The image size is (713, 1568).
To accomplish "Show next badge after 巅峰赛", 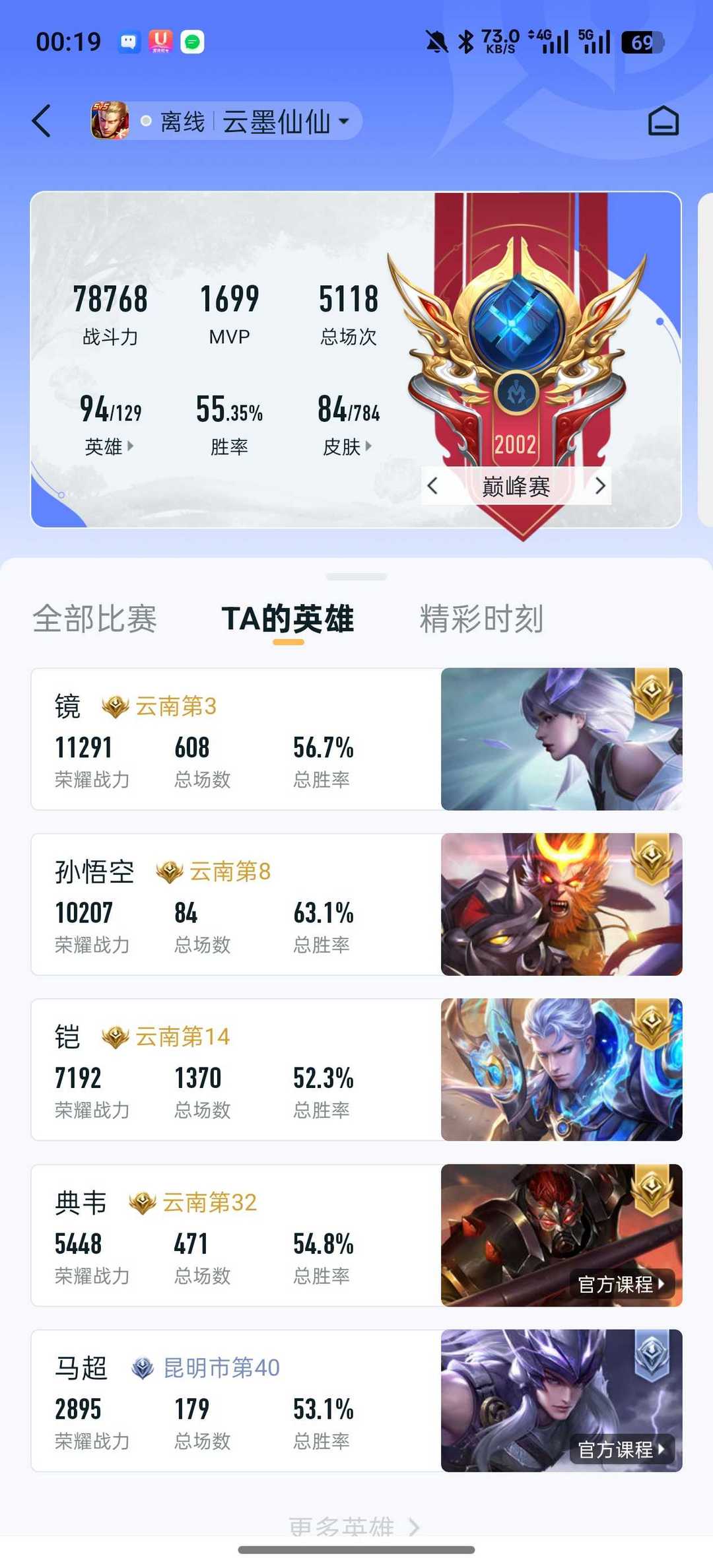I will pyautogui.click(x=599, y=486).
